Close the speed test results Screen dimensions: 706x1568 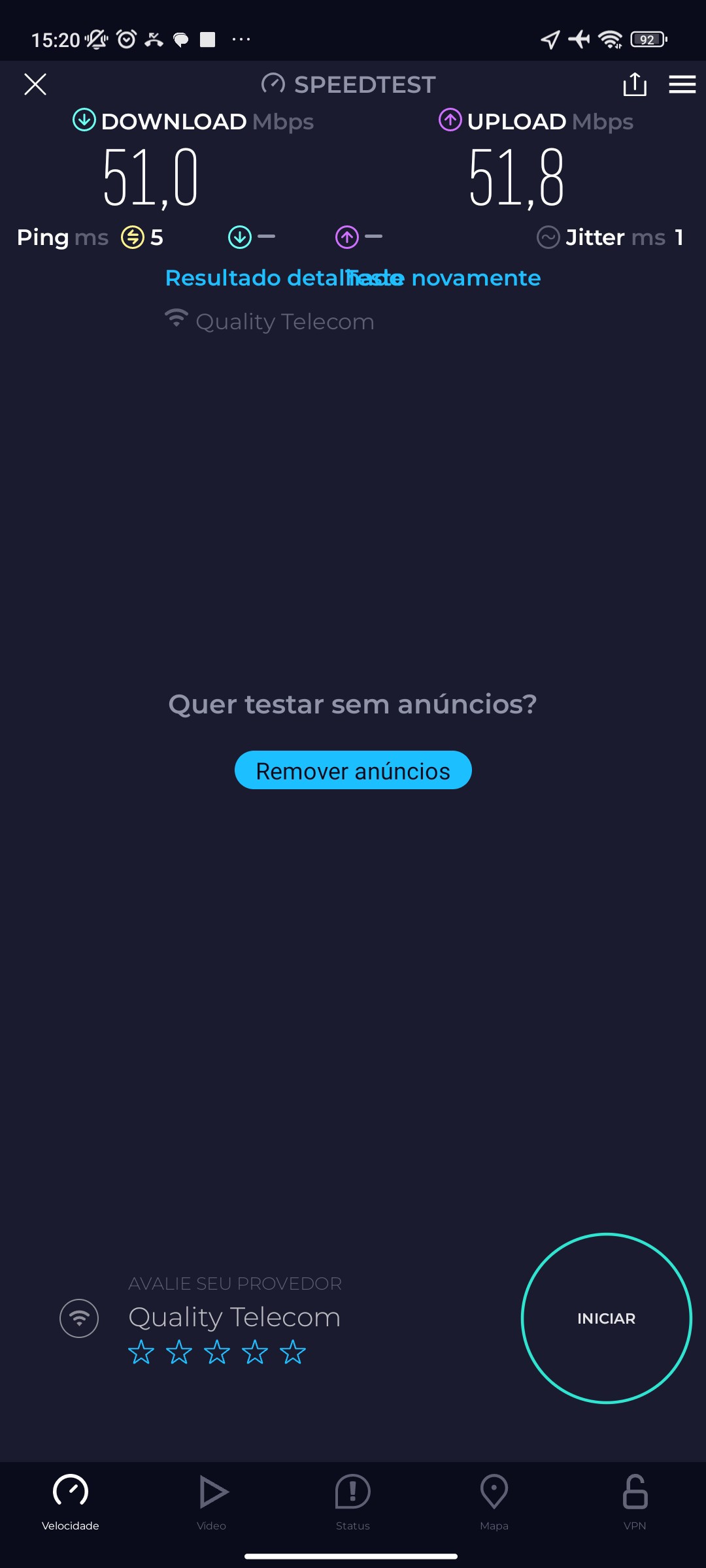point(35,84)
